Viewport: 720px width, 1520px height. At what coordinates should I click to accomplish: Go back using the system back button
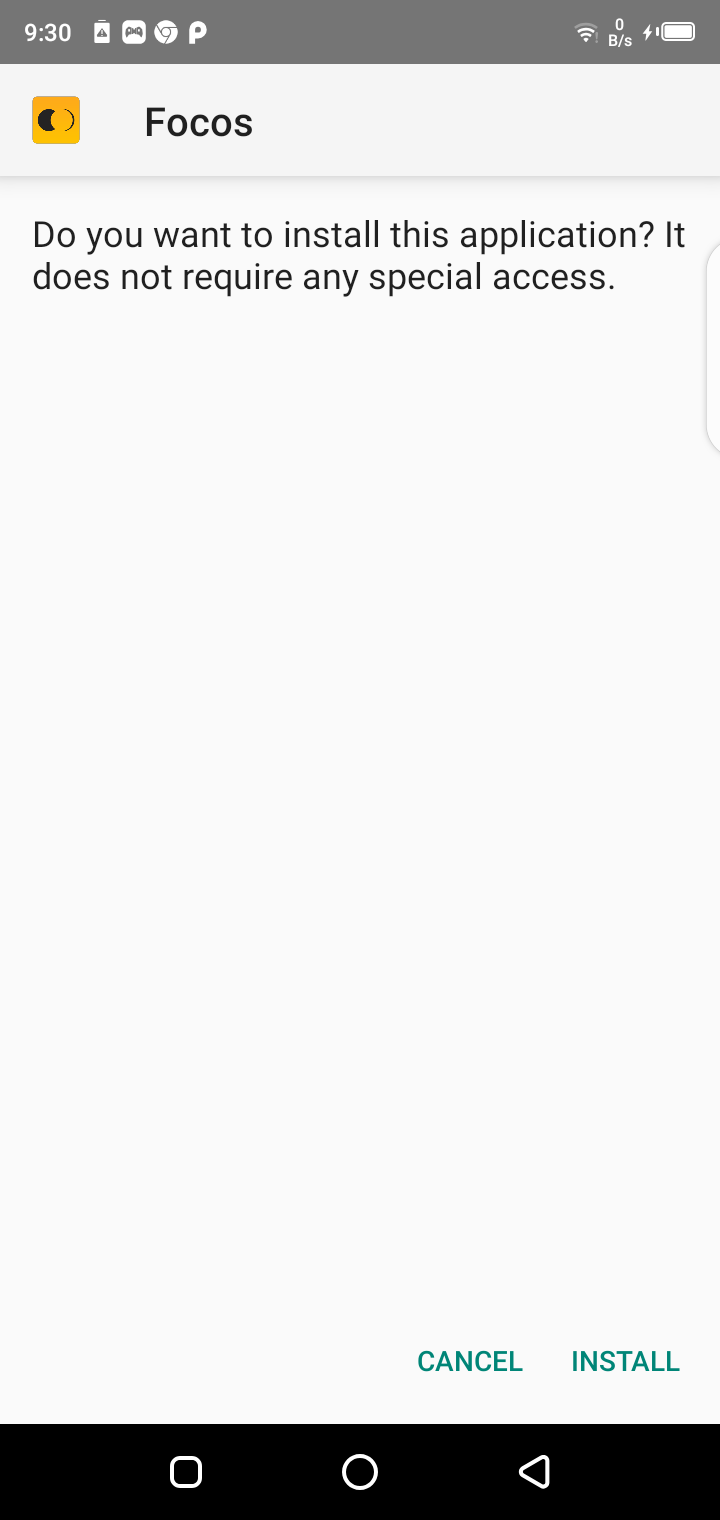click(x=534, y=1471)
